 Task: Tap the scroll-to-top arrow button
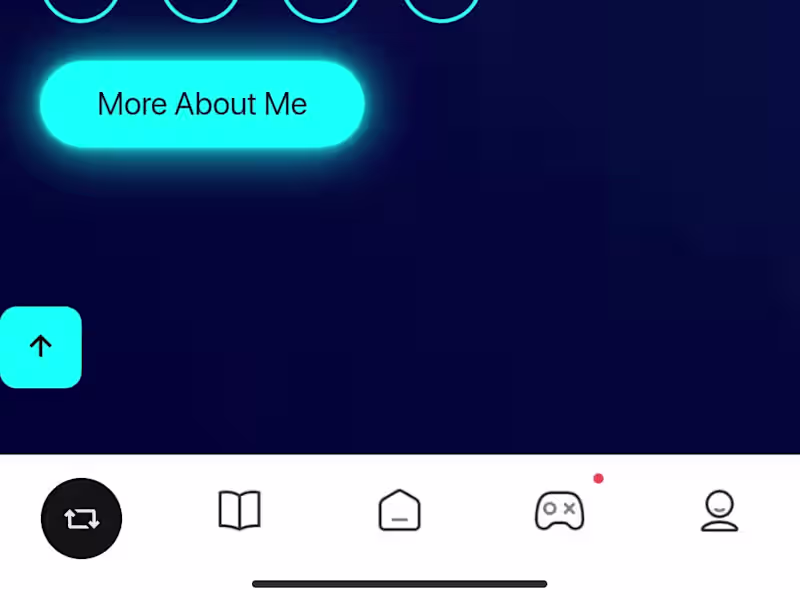pyautogui.click(x=40, y=347)
